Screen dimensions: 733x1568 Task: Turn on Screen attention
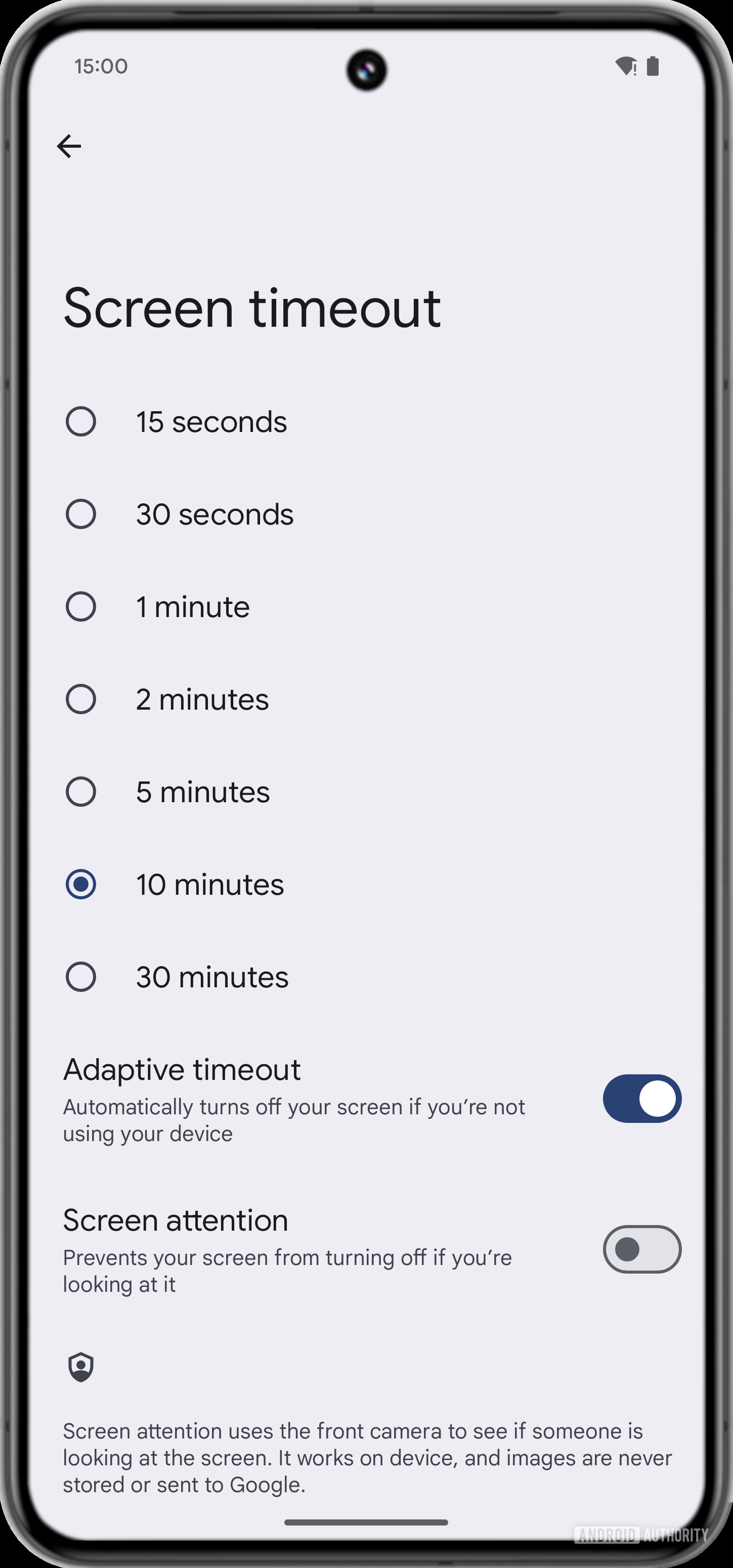click(641, 1250)
